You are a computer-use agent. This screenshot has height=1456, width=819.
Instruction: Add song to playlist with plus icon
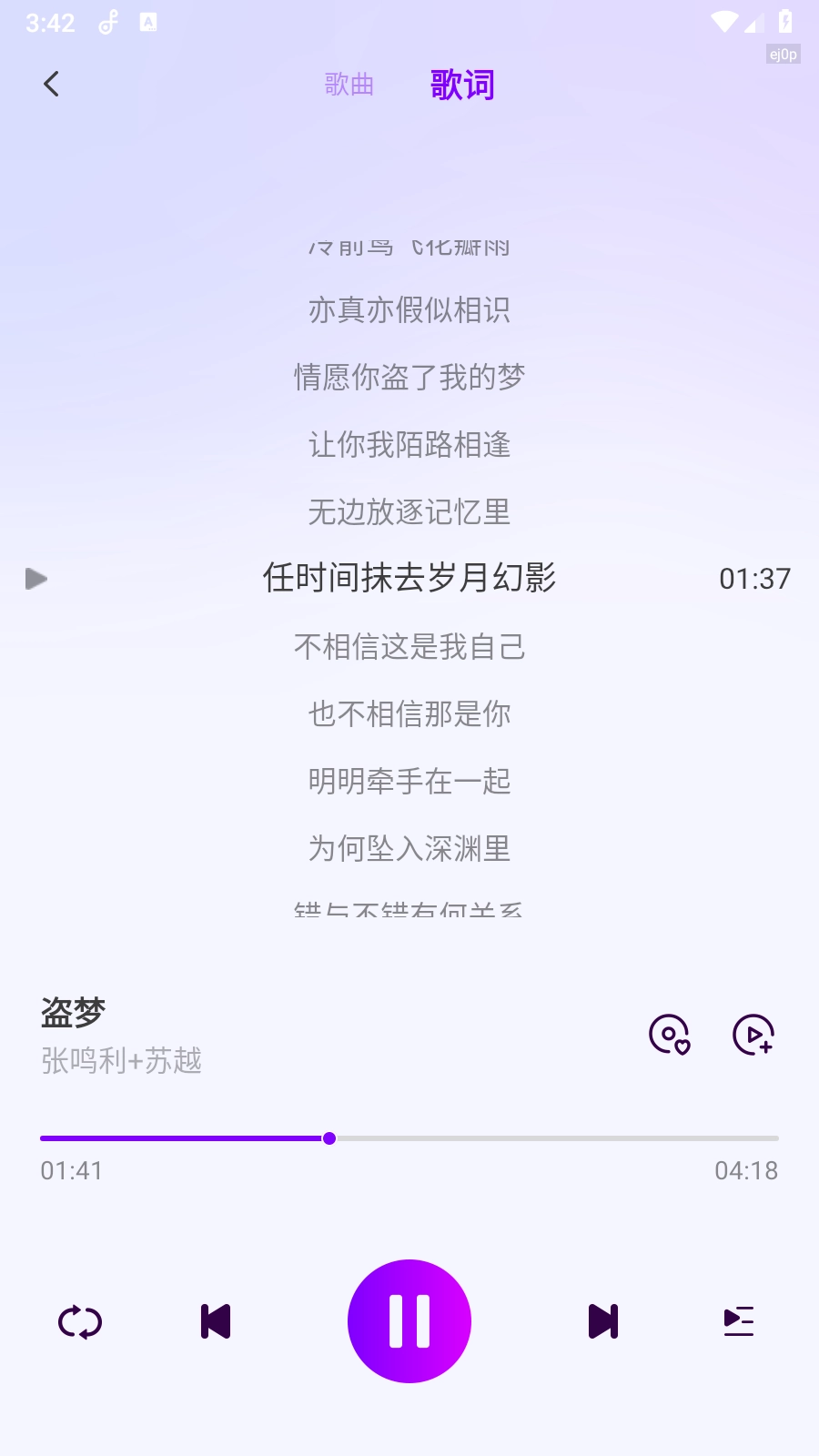coord(753,1035)
